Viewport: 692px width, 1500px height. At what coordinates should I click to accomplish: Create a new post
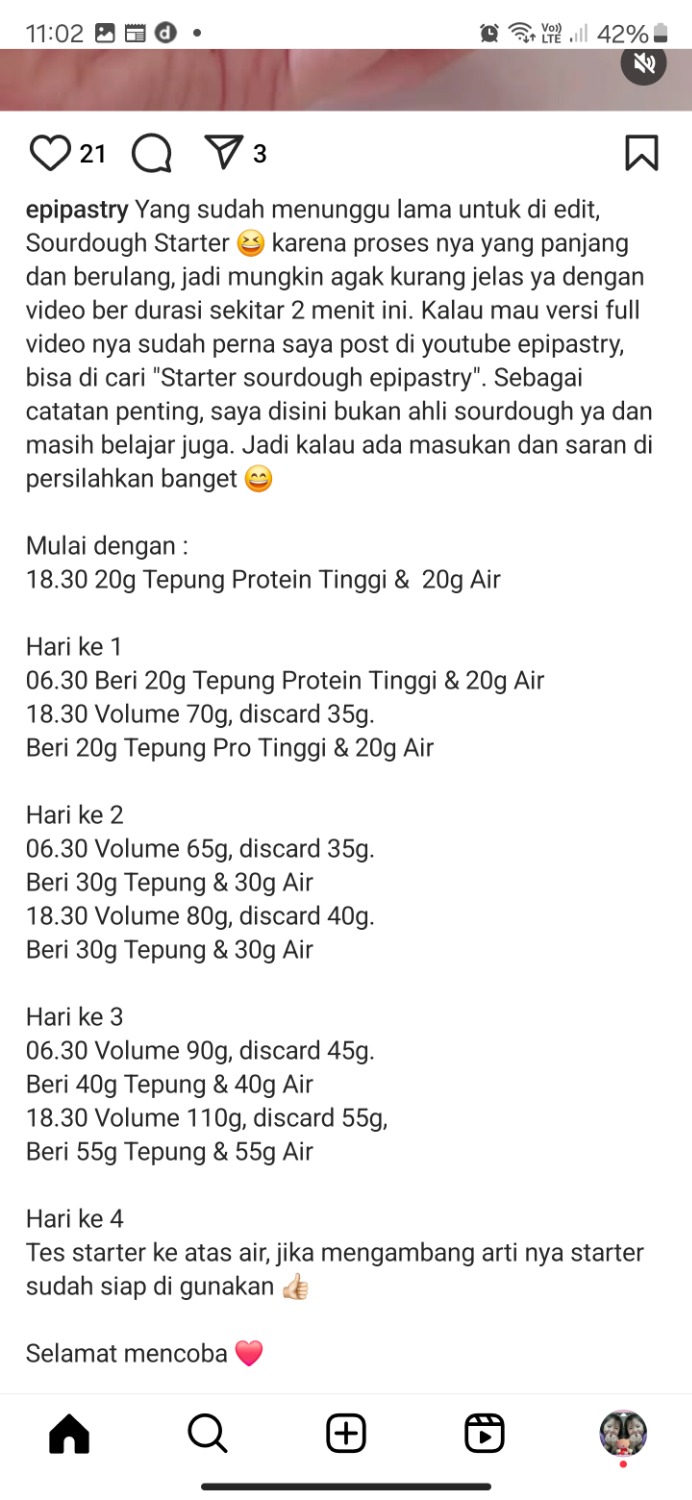(x=346, y=1434)
